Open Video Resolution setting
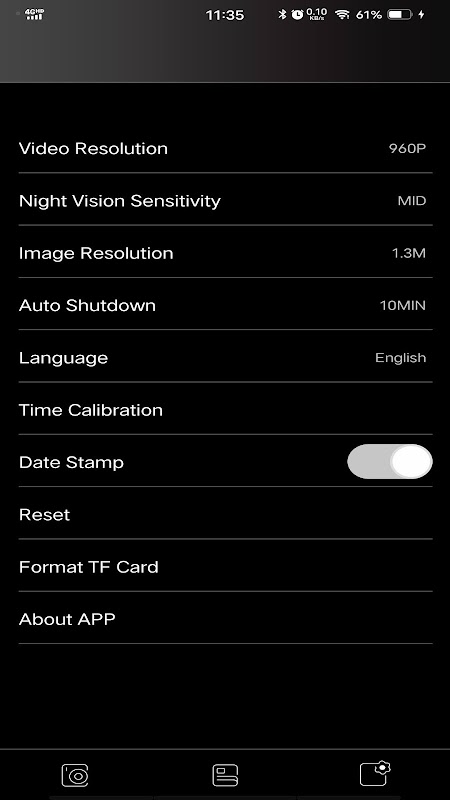This screenshot has width=450, height=800. point(225,148)
